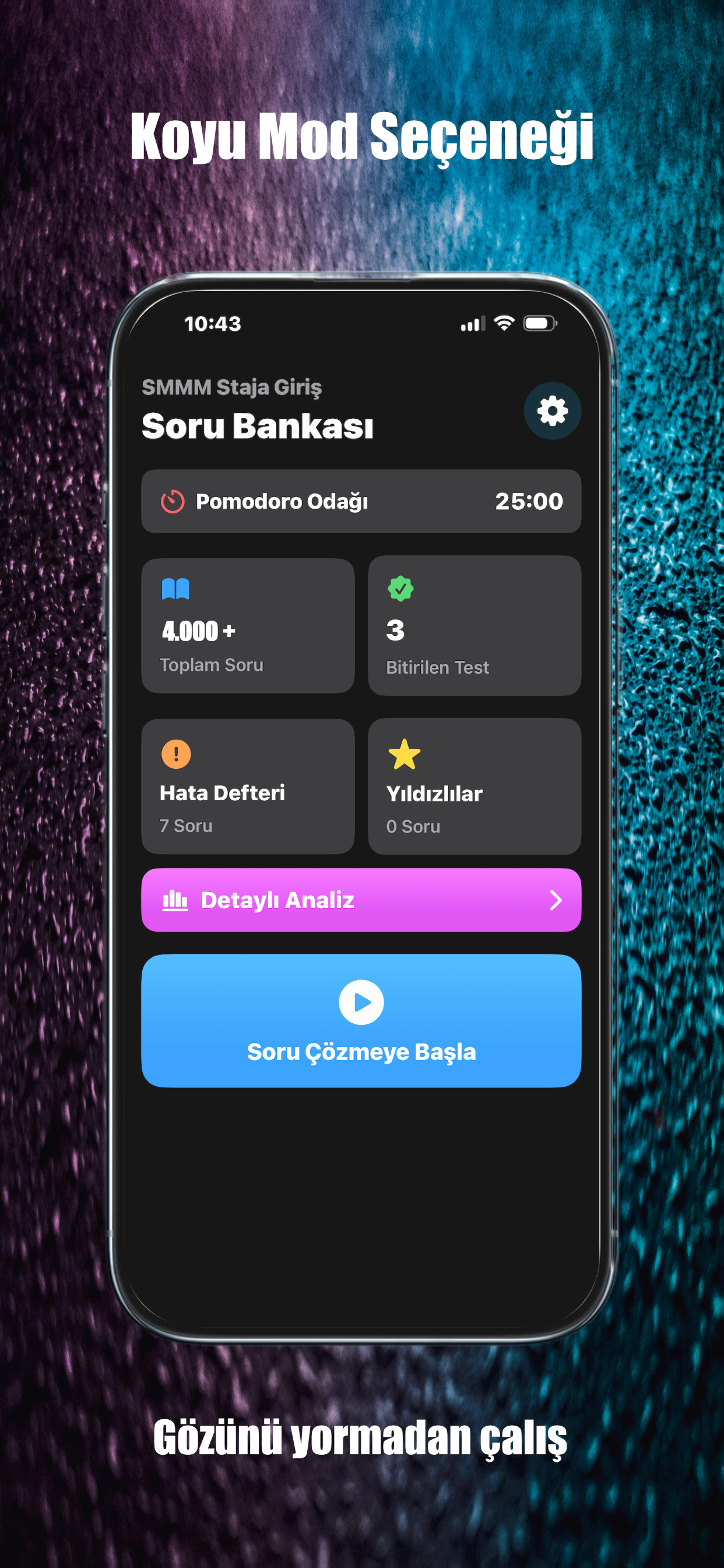Click the 25:00 countdown timer
Screen dimensions: 724x1568
point(529,502)
